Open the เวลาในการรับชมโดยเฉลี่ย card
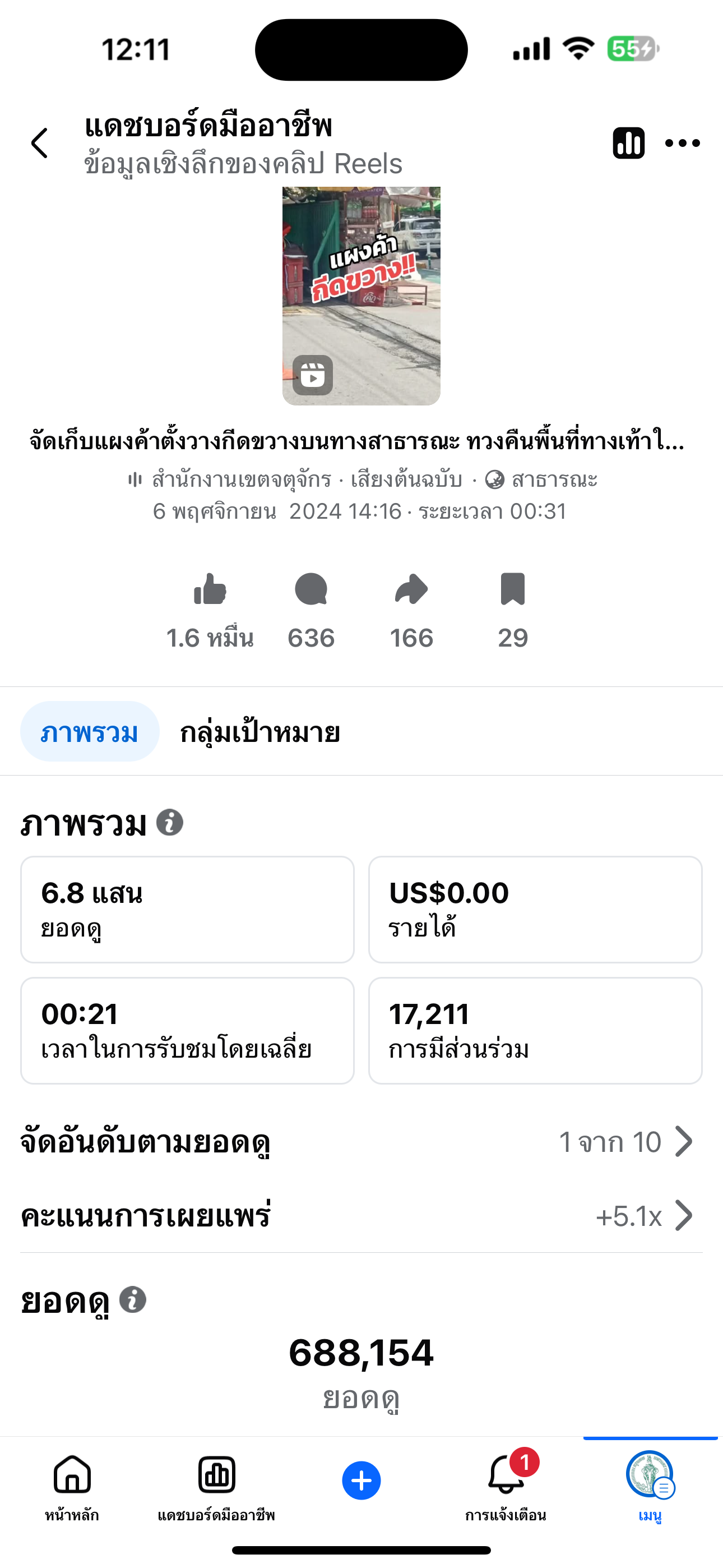Image resolution: width=723 pixels, height=1568 pixels. pyautogui.click(x=187, y=1031)
